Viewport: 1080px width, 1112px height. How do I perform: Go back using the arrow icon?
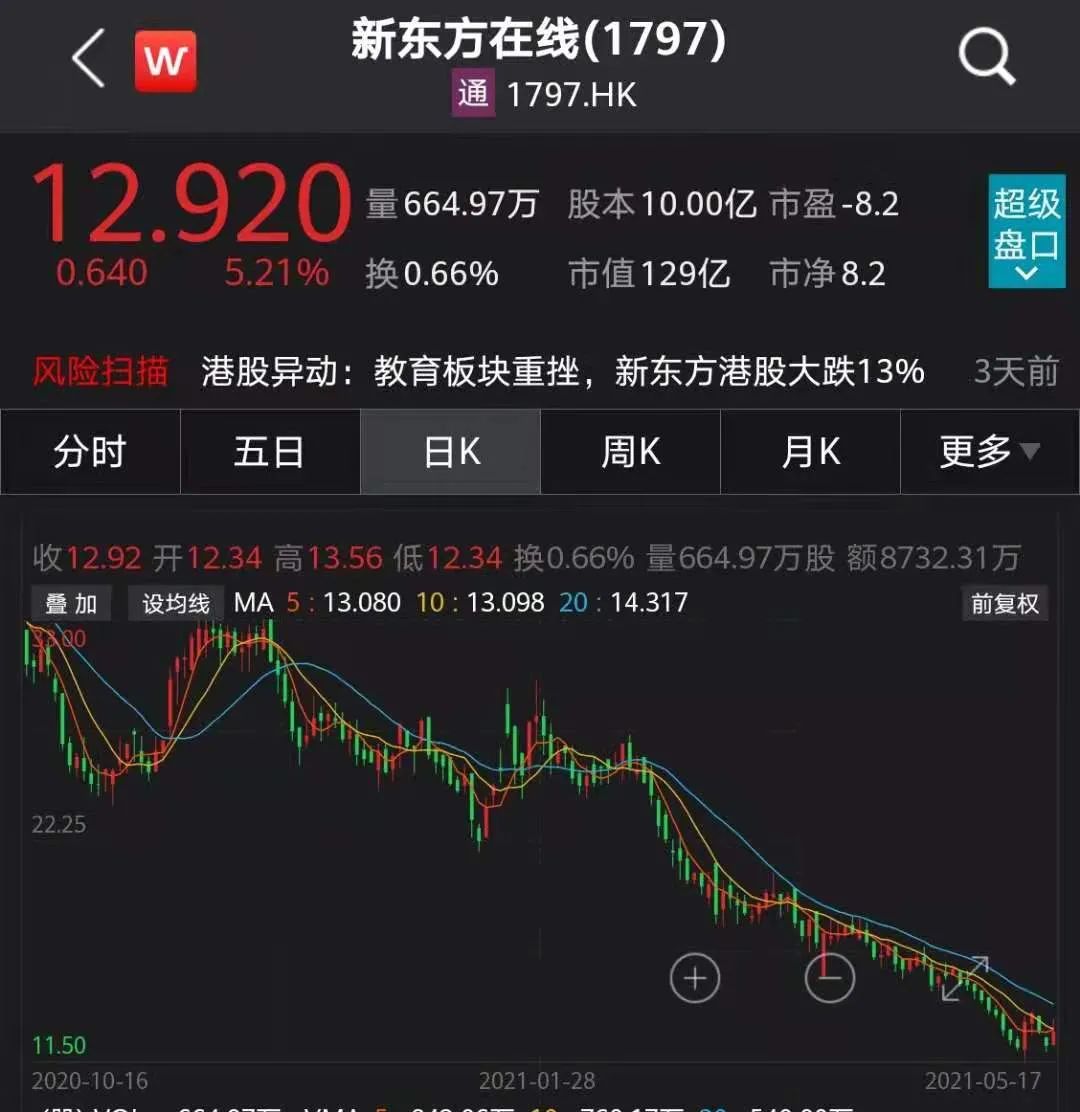point(88,59)
